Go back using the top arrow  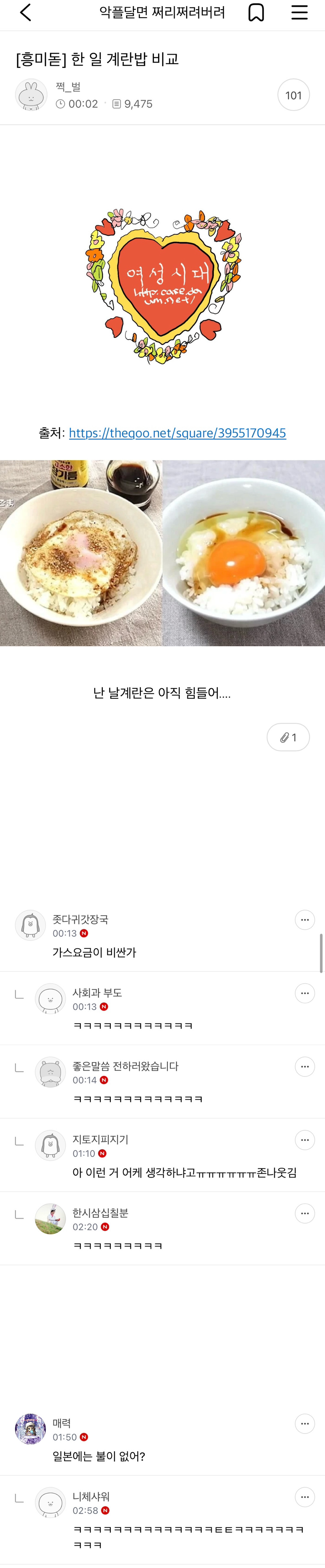tap(26, 12)
